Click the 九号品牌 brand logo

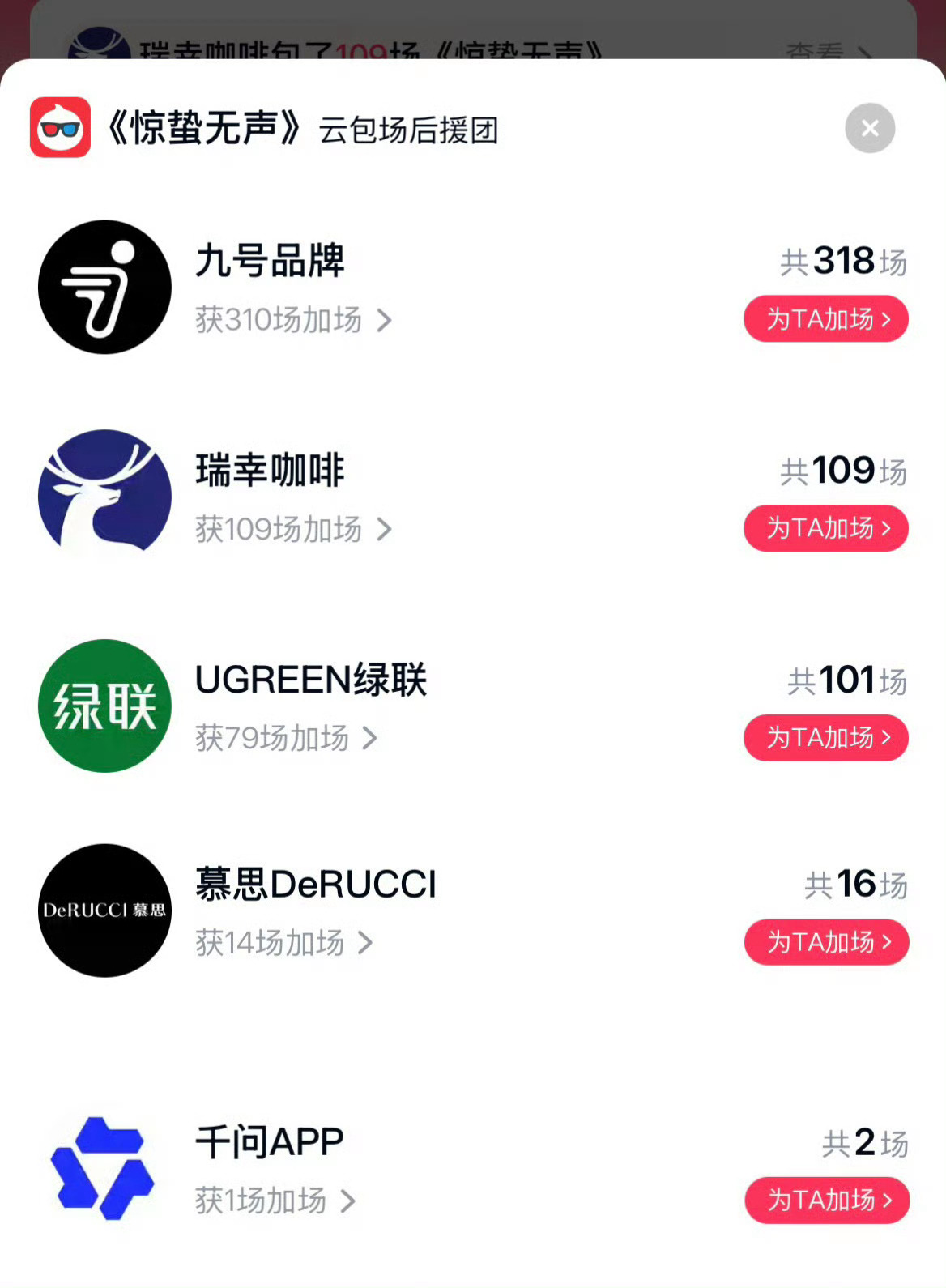pyautogui.click(x=104, y=288)
